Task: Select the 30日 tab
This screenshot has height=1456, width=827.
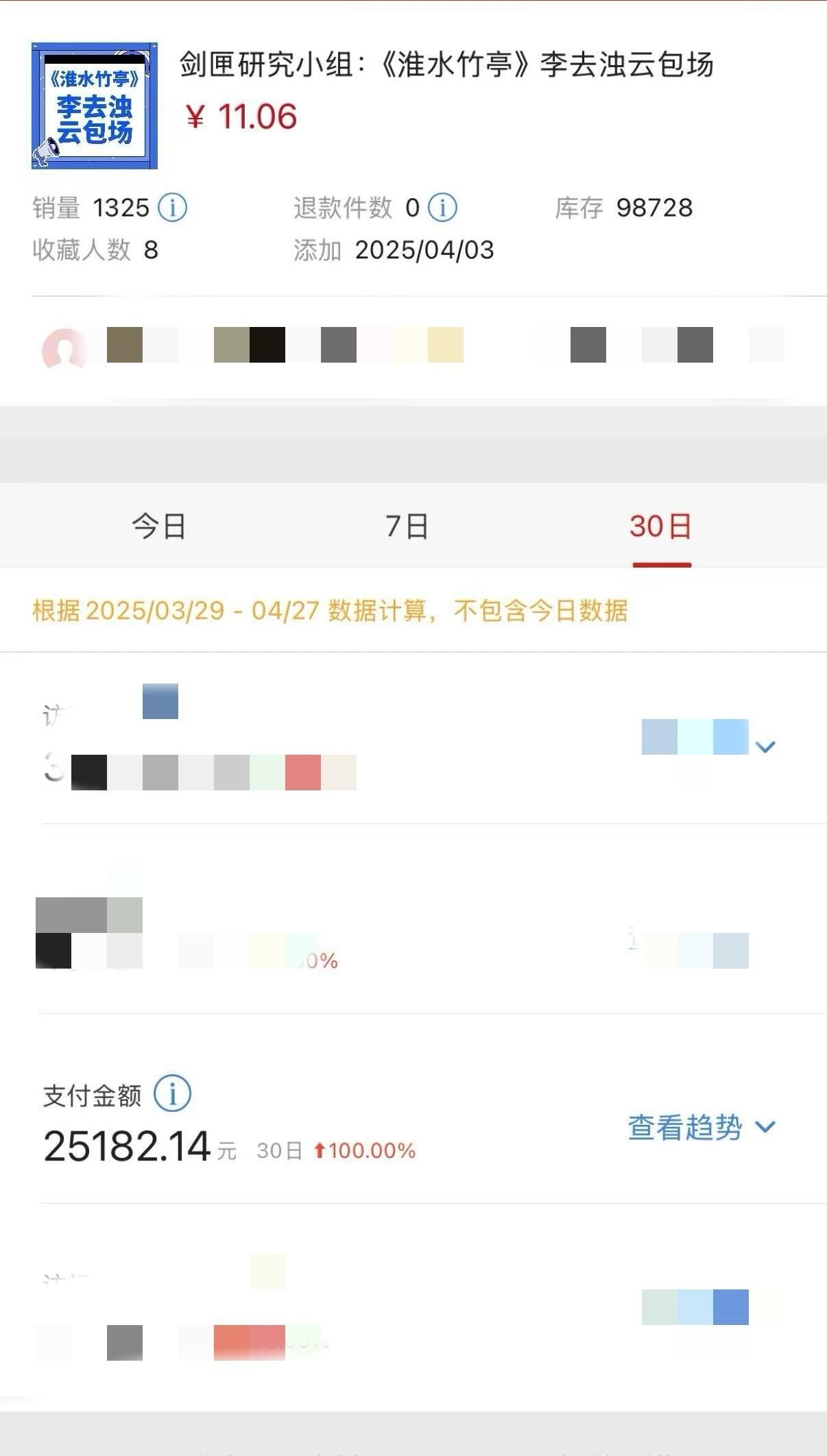Action: pyautogui.click(x=660, y=526)
